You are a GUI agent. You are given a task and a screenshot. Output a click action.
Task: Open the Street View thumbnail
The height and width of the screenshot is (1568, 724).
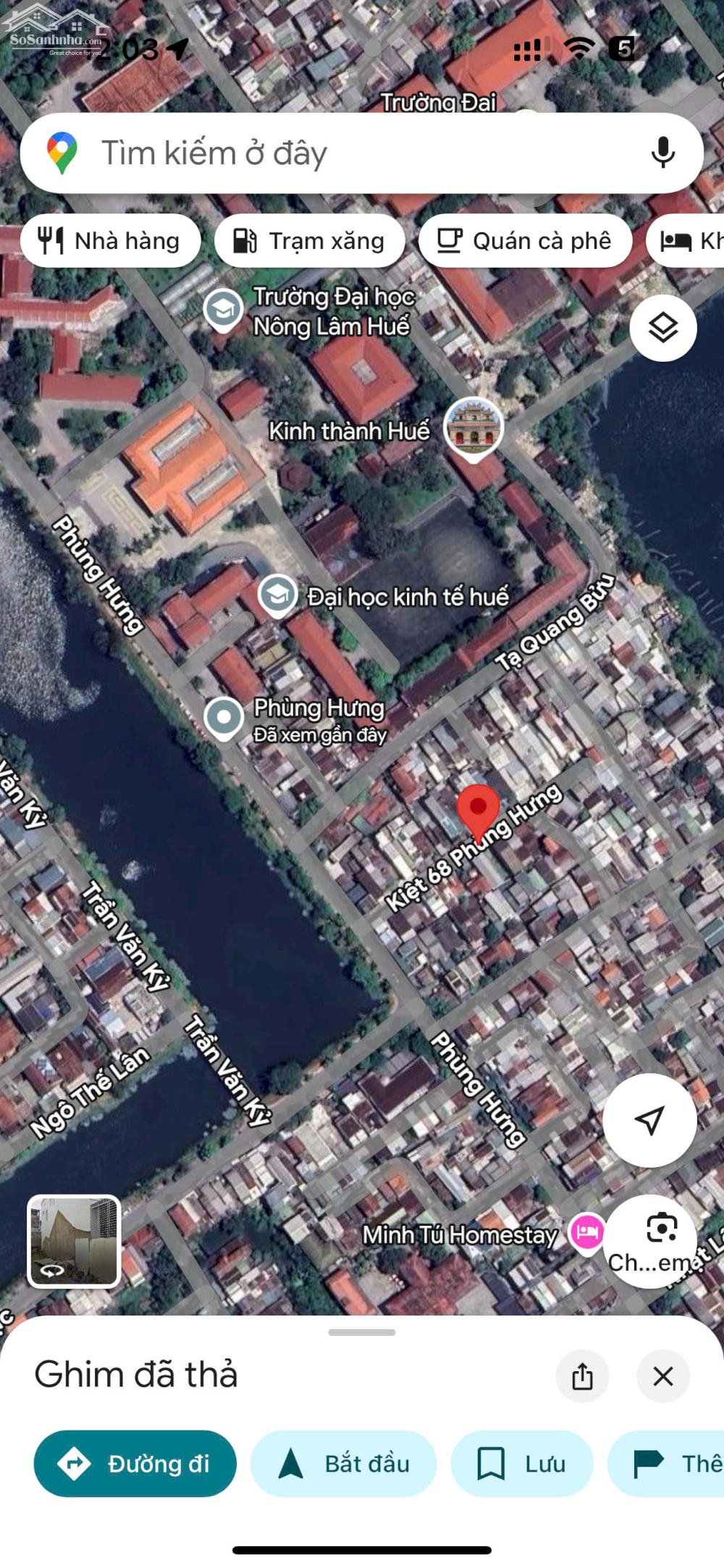click(x=74, y=1241)
